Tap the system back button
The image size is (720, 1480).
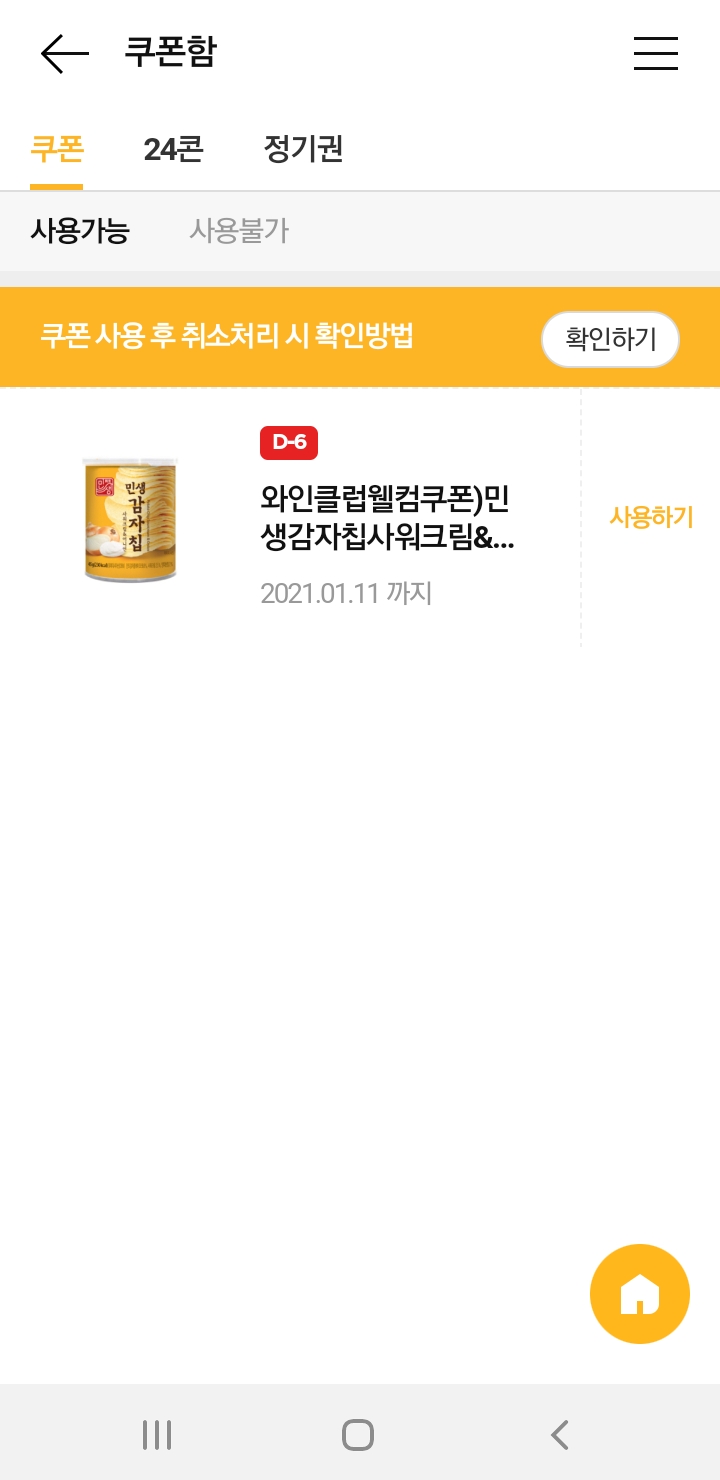(560, 1434)
